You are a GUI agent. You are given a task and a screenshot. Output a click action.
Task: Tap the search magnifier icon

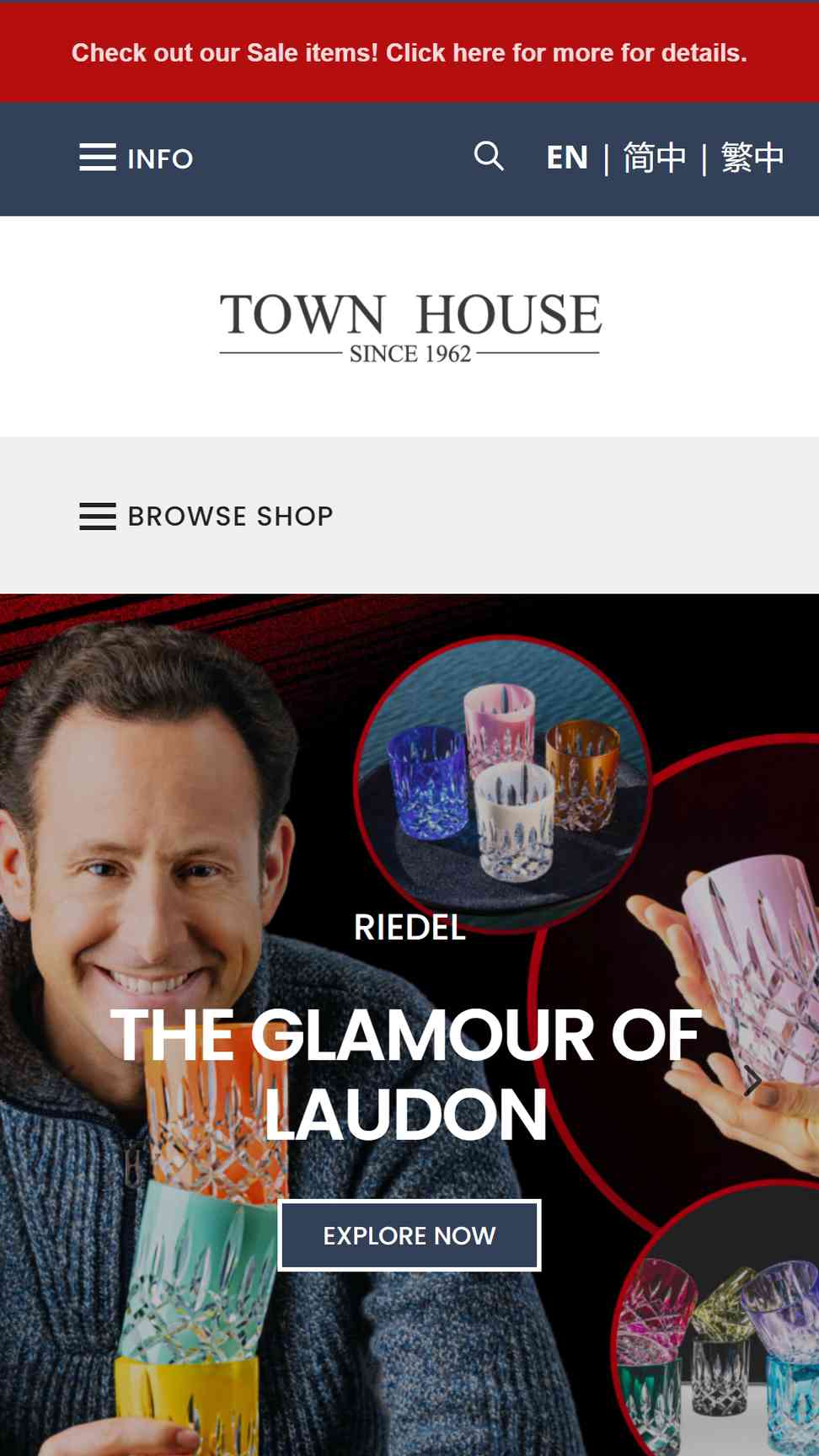(x=489, y=156)
